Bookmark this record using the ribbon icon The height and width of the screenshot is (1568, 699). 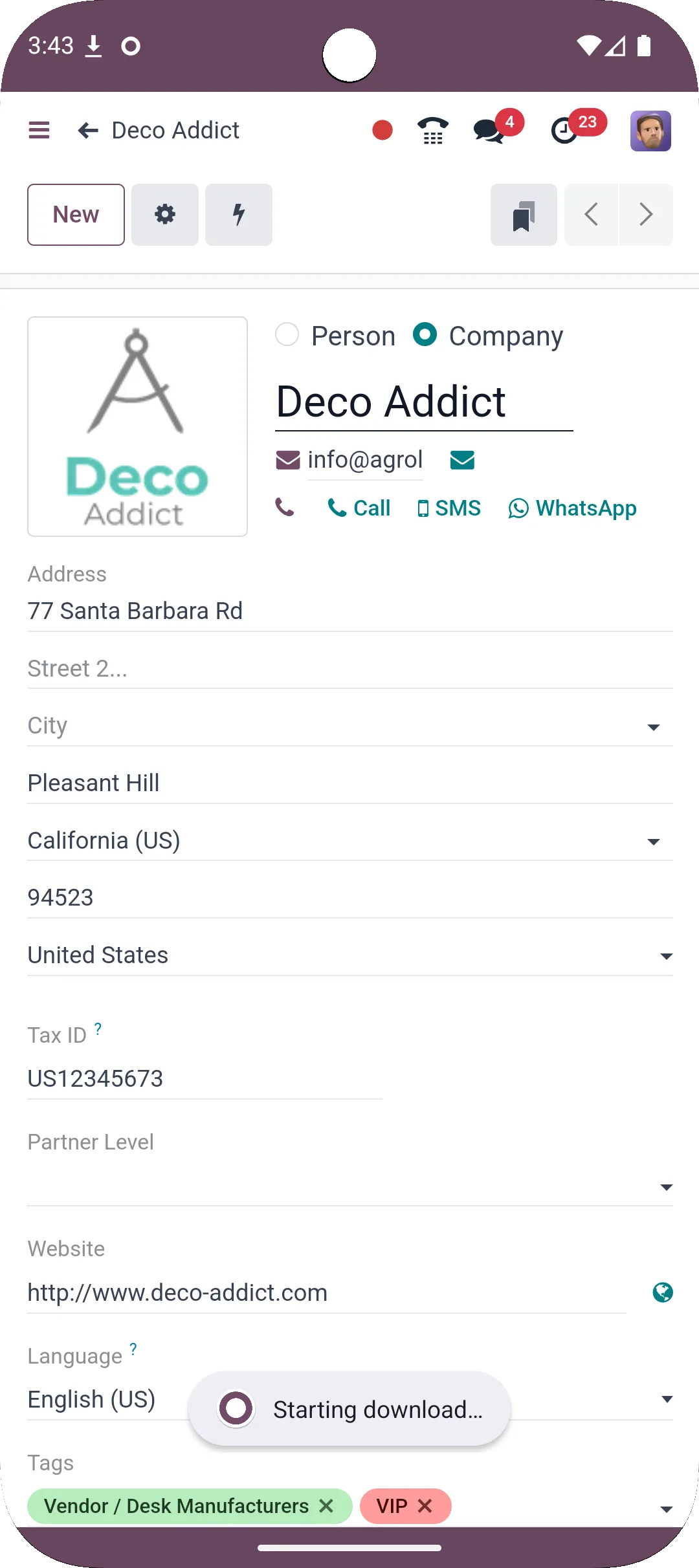[x=523, y=214]
